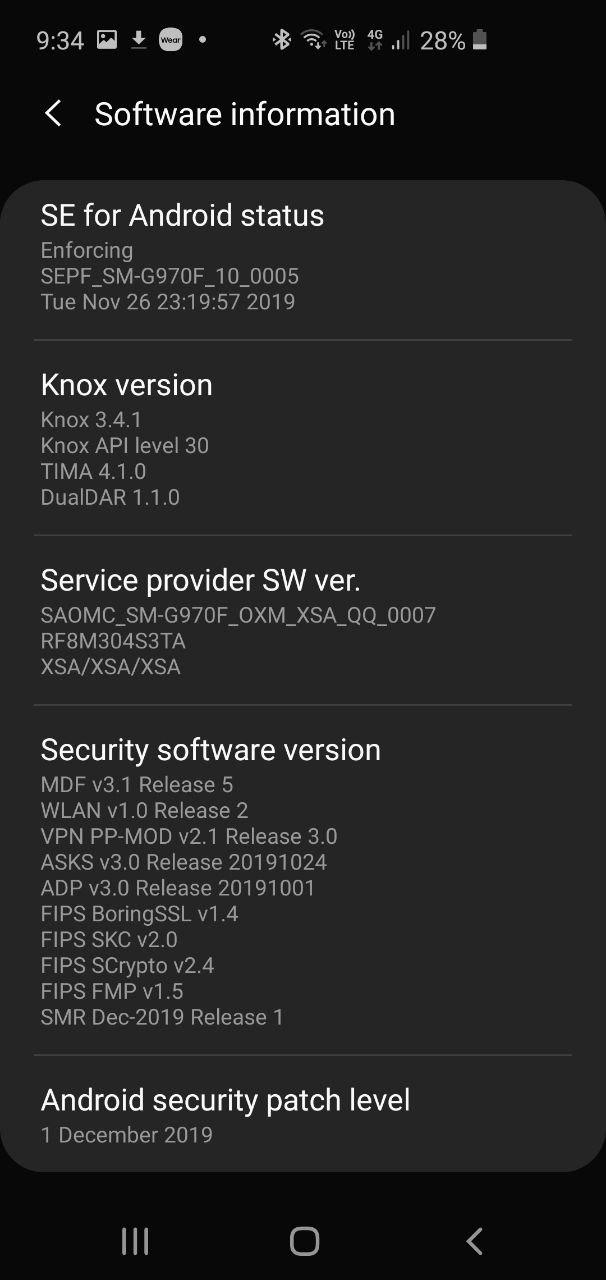606x1280 pixels.
Task: Open recent apps from the navigation bar
Action: tap(135, 1241)
